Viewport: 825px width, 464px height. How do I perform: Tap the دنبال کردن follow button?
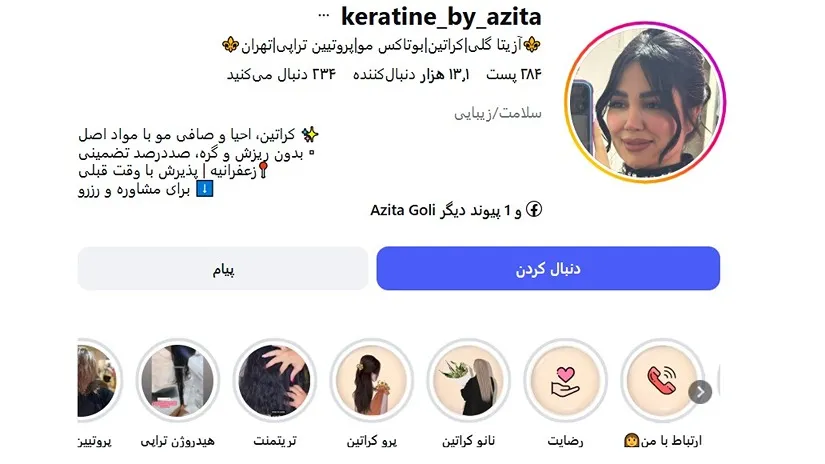[547, 269]
